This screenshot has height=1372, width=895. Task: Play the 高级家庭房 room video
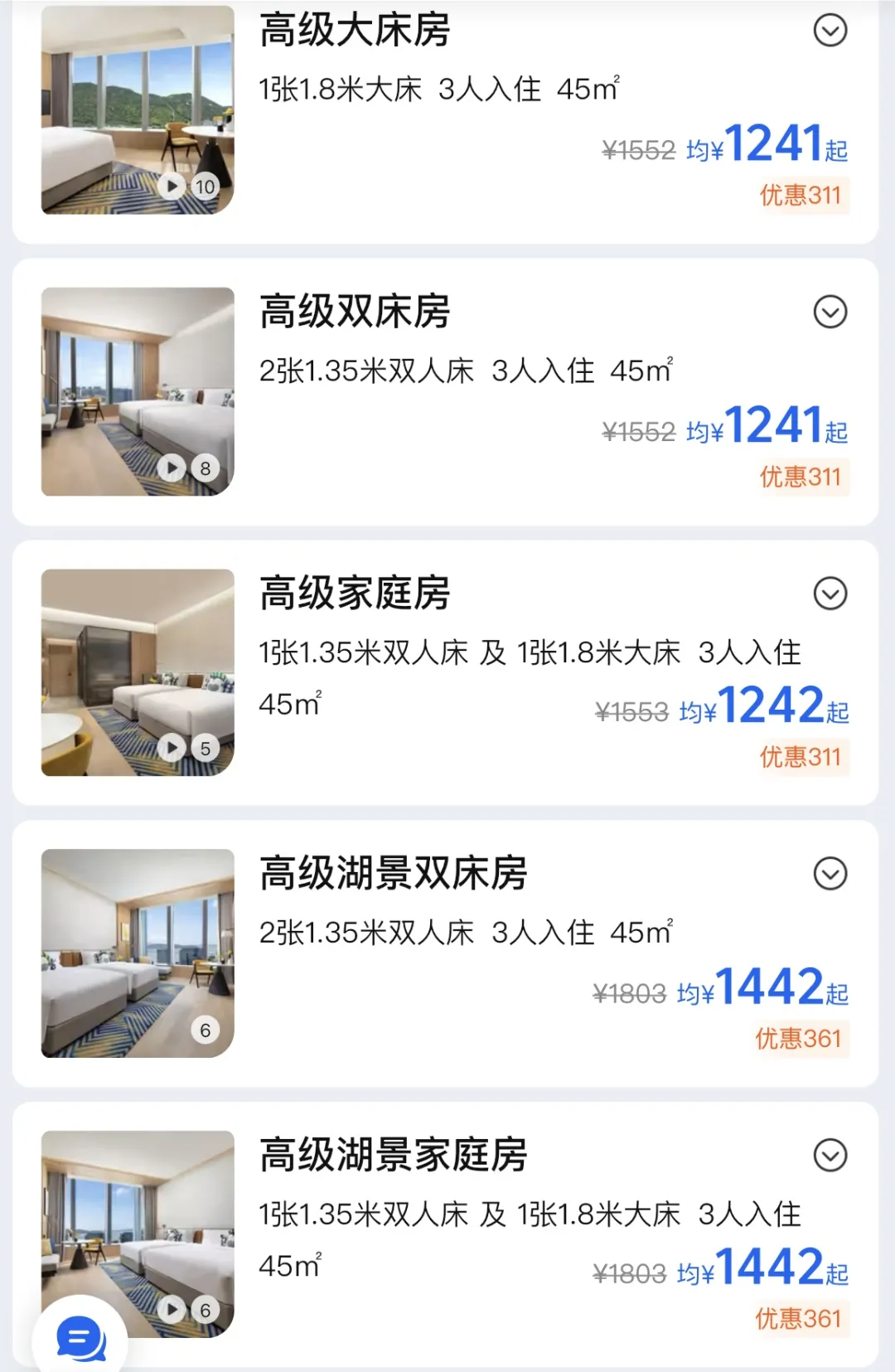[x=172, y=747]
